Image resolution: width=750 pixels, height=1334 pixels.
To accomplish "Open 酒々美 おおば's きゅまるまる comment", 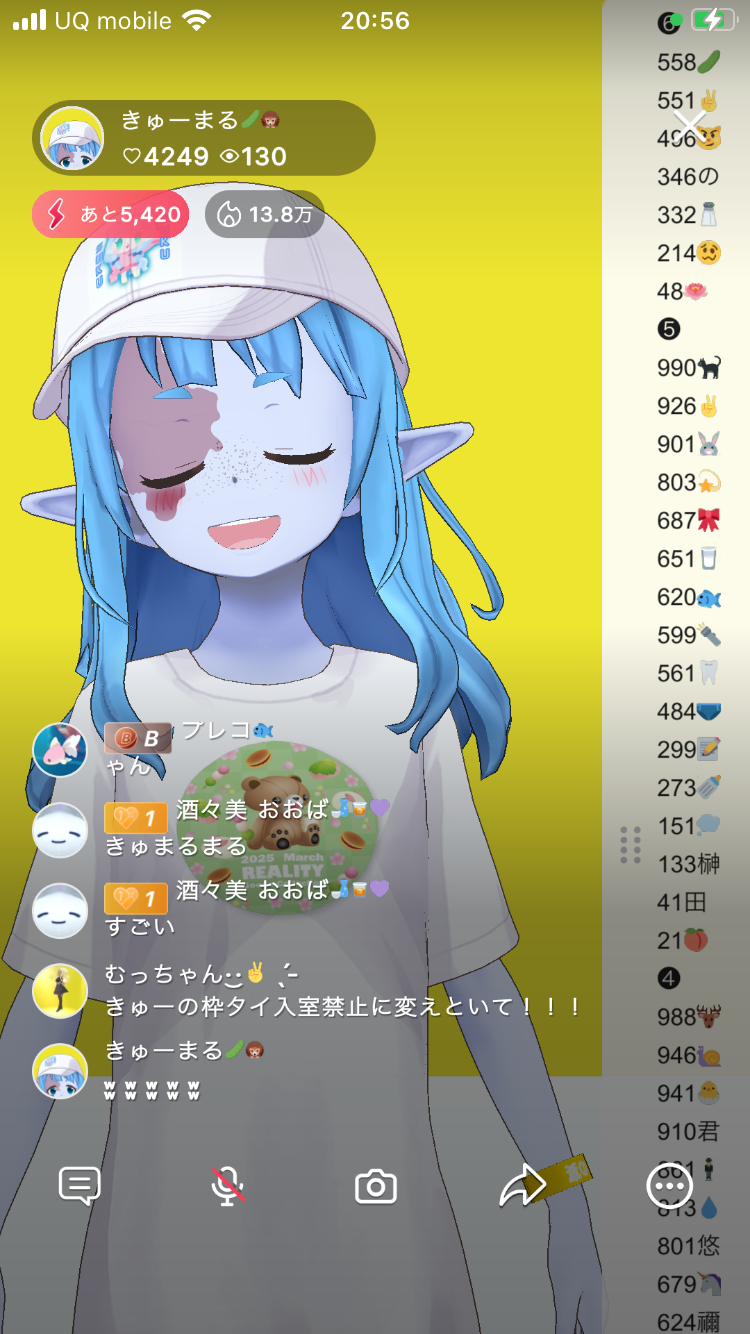I will [x=176, y=846].
